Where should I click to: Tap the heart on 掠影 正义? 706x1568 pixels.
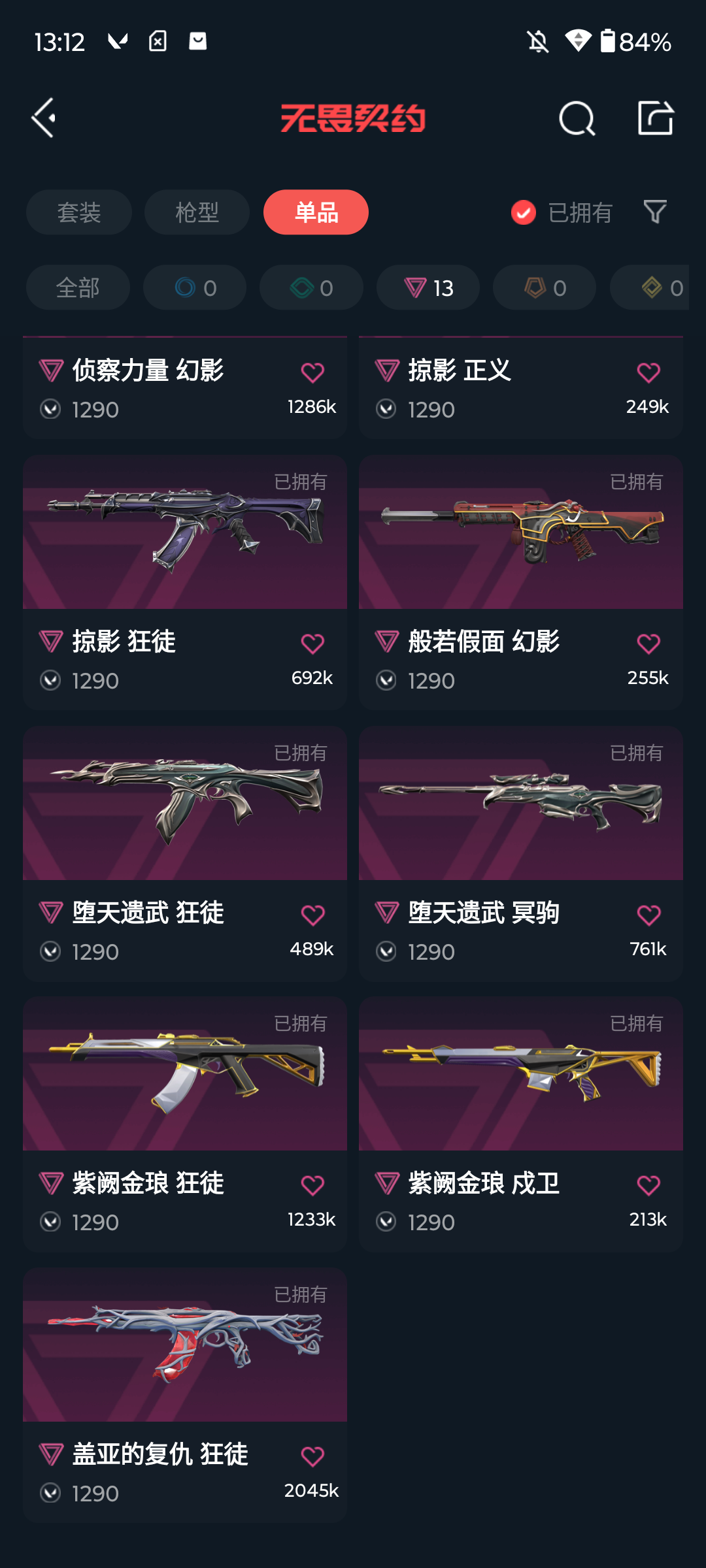648,372
